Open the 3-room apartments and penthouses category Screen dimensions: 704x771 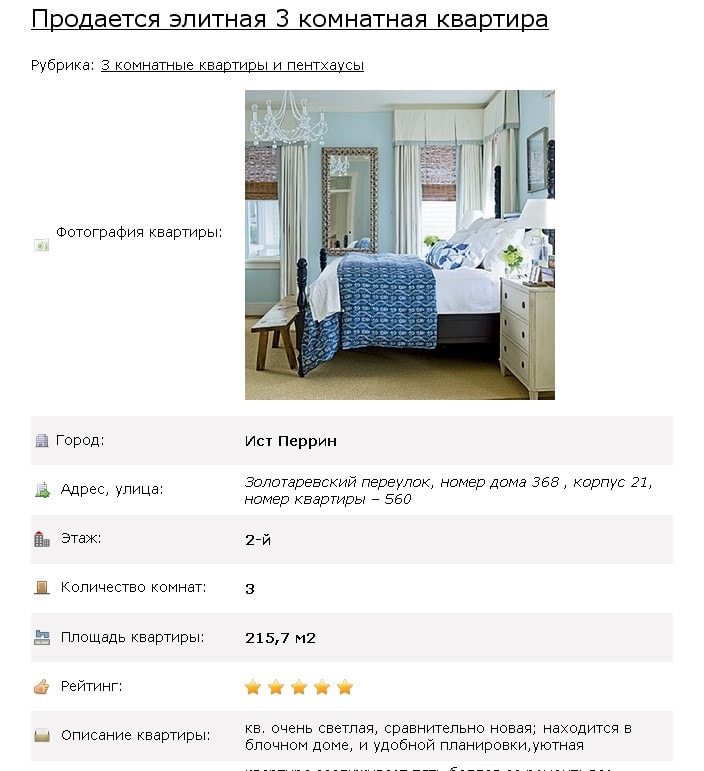(232, 65)
